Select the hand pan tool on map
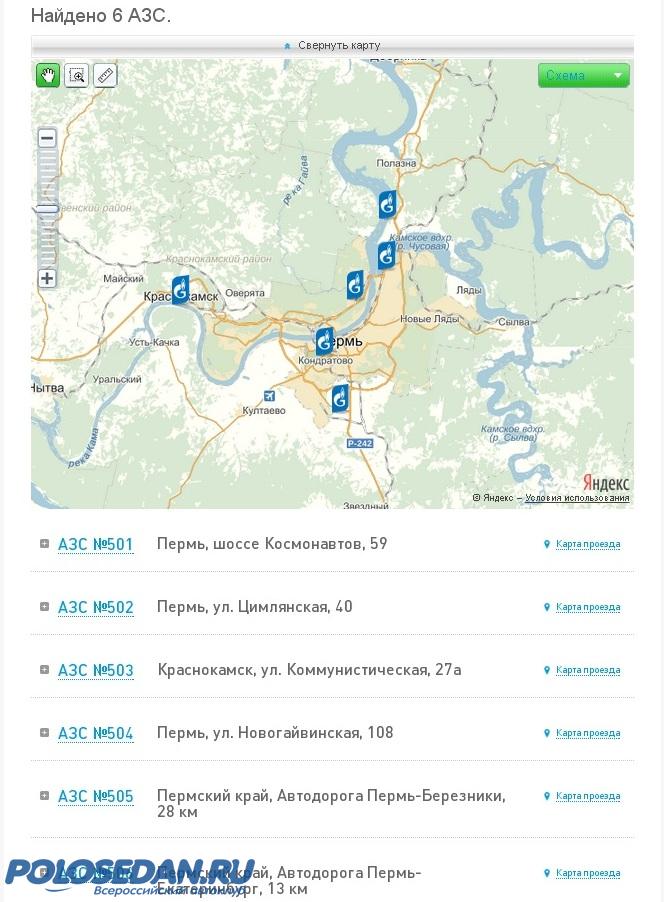The width and height of the screenshot is (664, 902). pyautogui.click(x=48, y=75)
